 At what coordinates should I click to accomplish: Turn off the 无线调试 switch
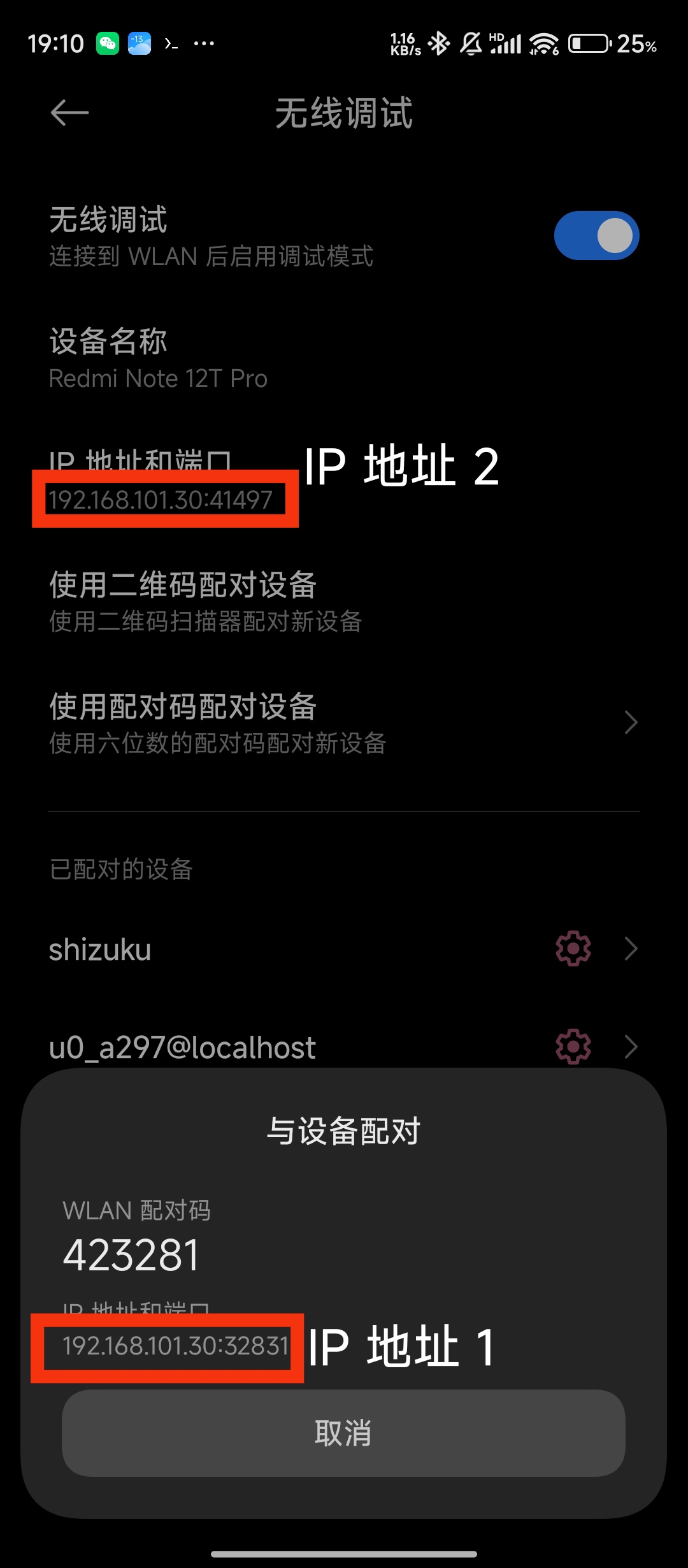point(596,236)
